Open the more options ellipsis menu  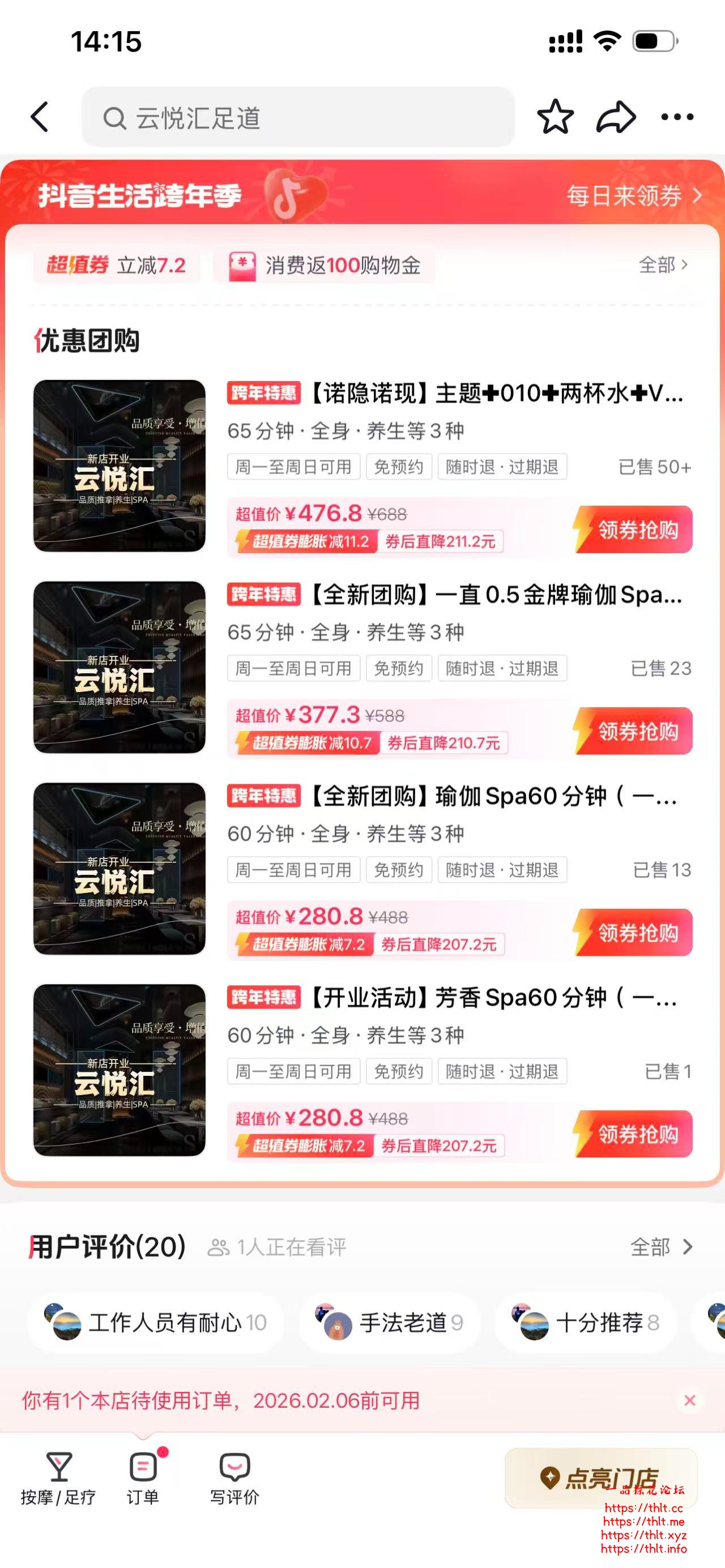point(676,116)
